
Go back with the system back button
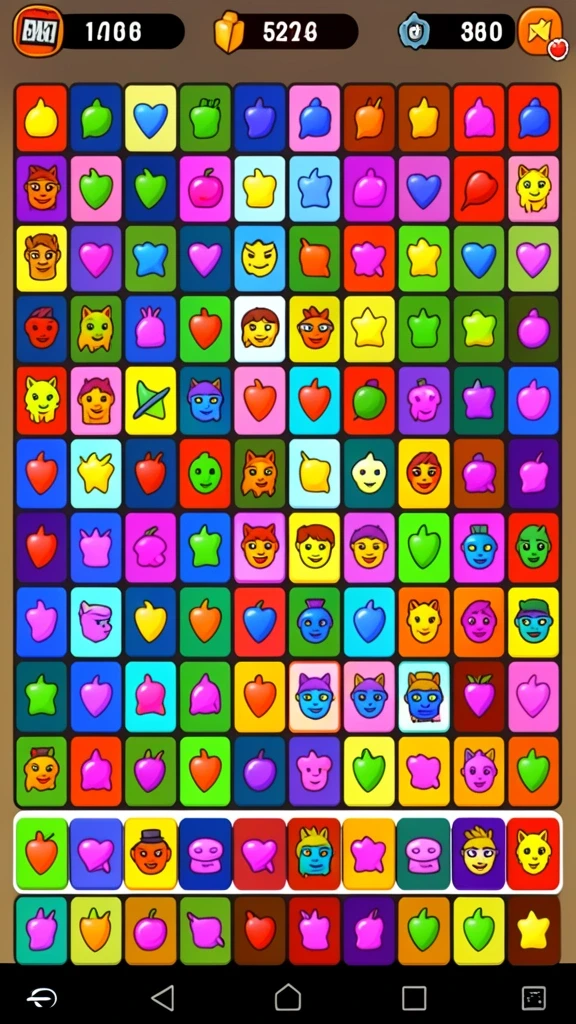click(163, 998)
